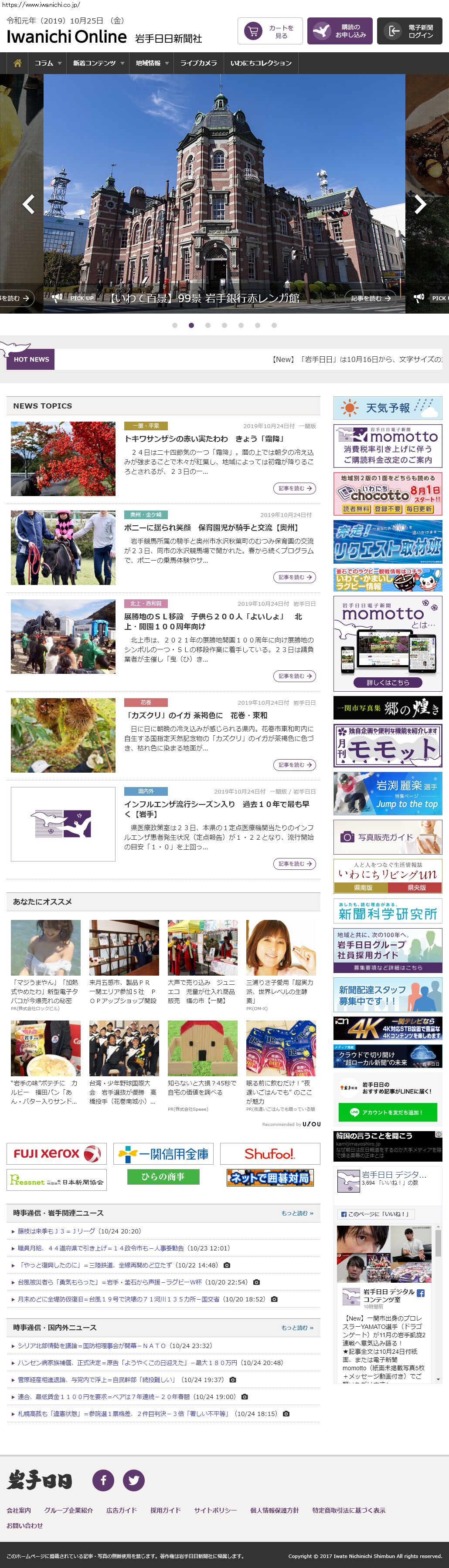
Task: Tap 記事を読む for ポニーに揺られ笑顔 article
Action: coord(294,576)
